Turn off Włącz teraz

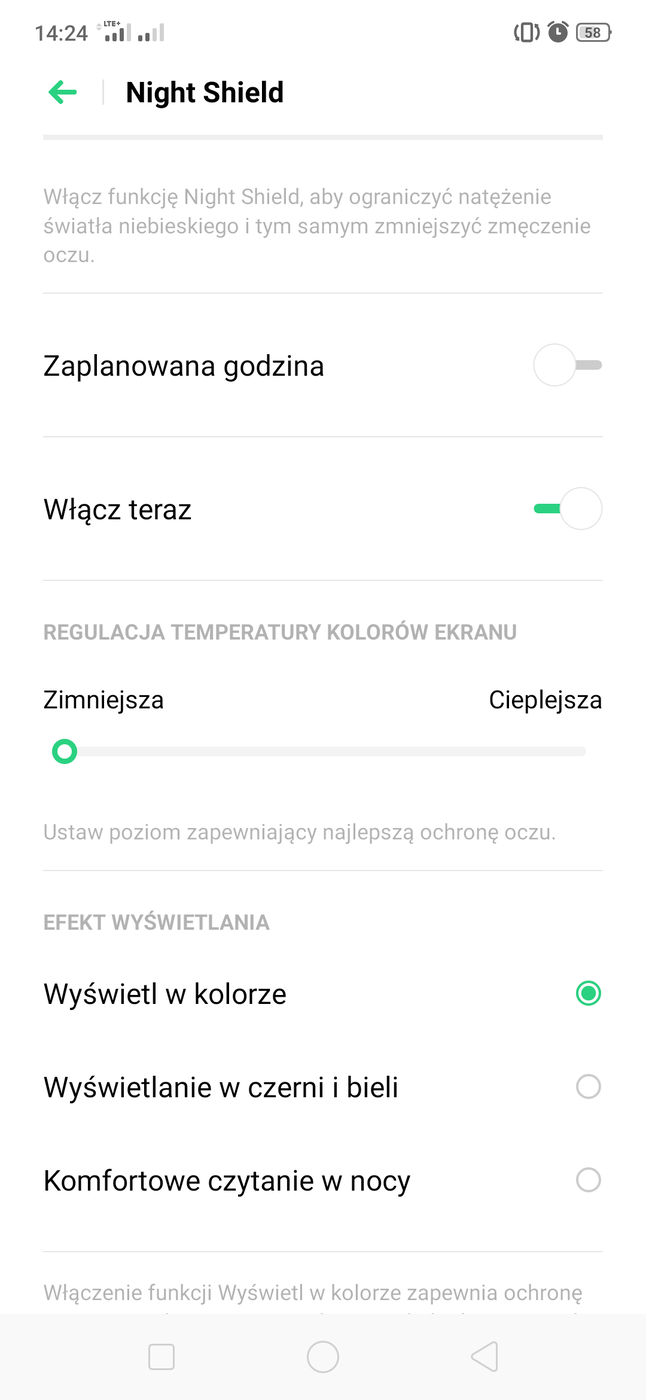click(x=567, y=509)
